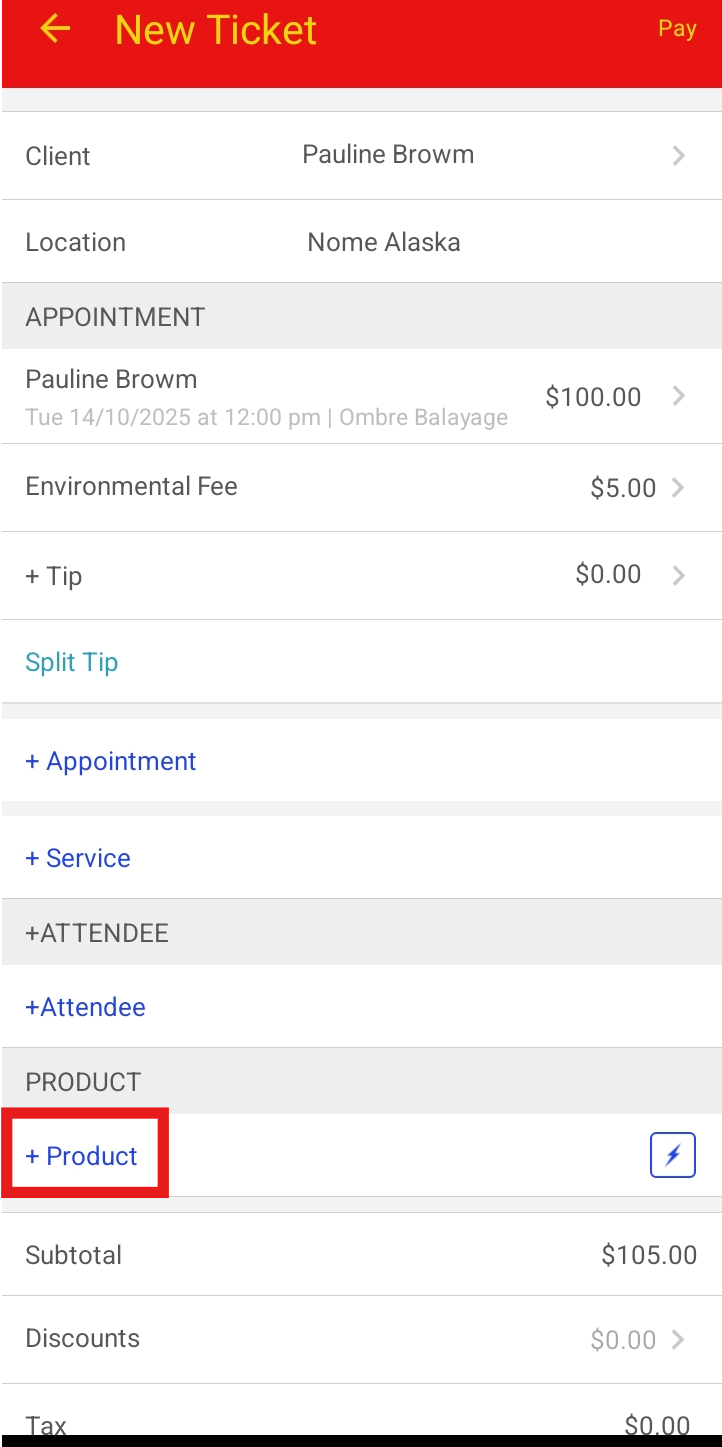Add another appointment to ticket
This screenshot has height=1447, width=722.
pos(111,761)
